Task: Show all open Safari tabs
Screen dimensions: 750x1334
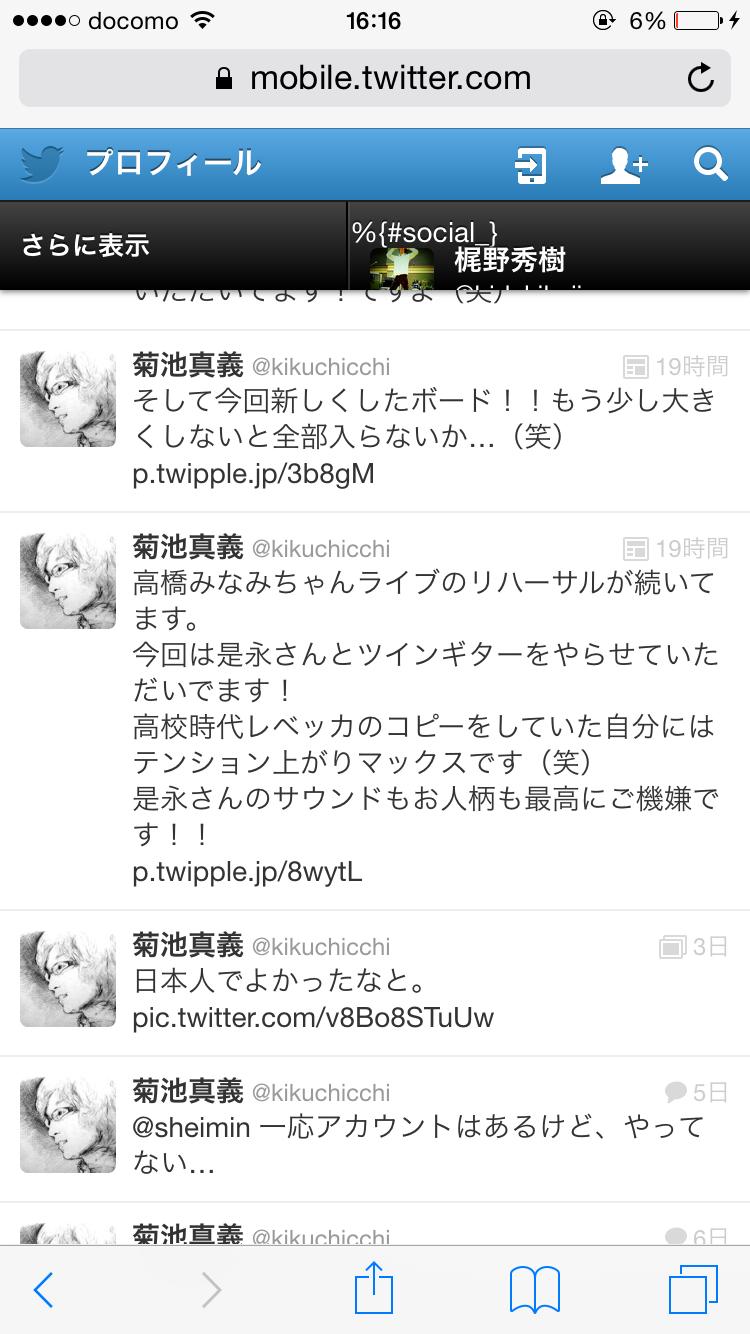Action: (x=693, y=1290)
